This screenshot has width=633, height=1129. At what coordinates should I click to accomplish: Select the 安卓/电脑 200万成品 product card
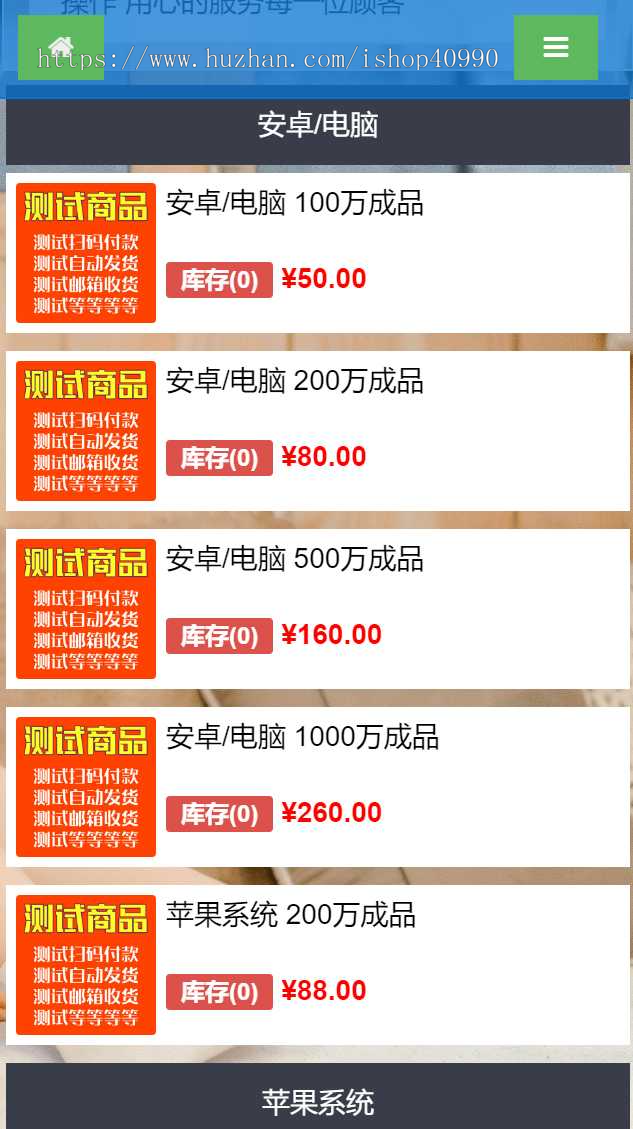coord(317,431)
